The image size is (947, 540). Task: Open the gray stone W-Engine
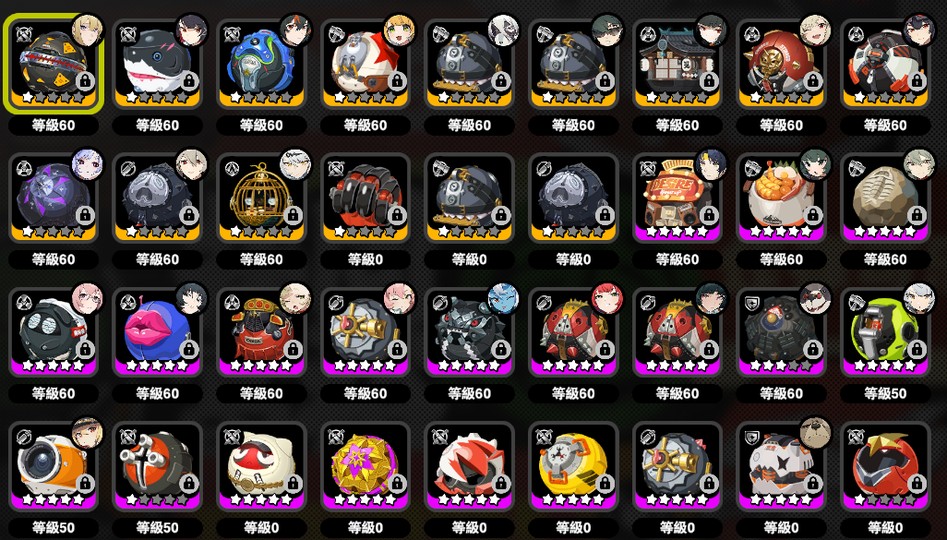886,197
